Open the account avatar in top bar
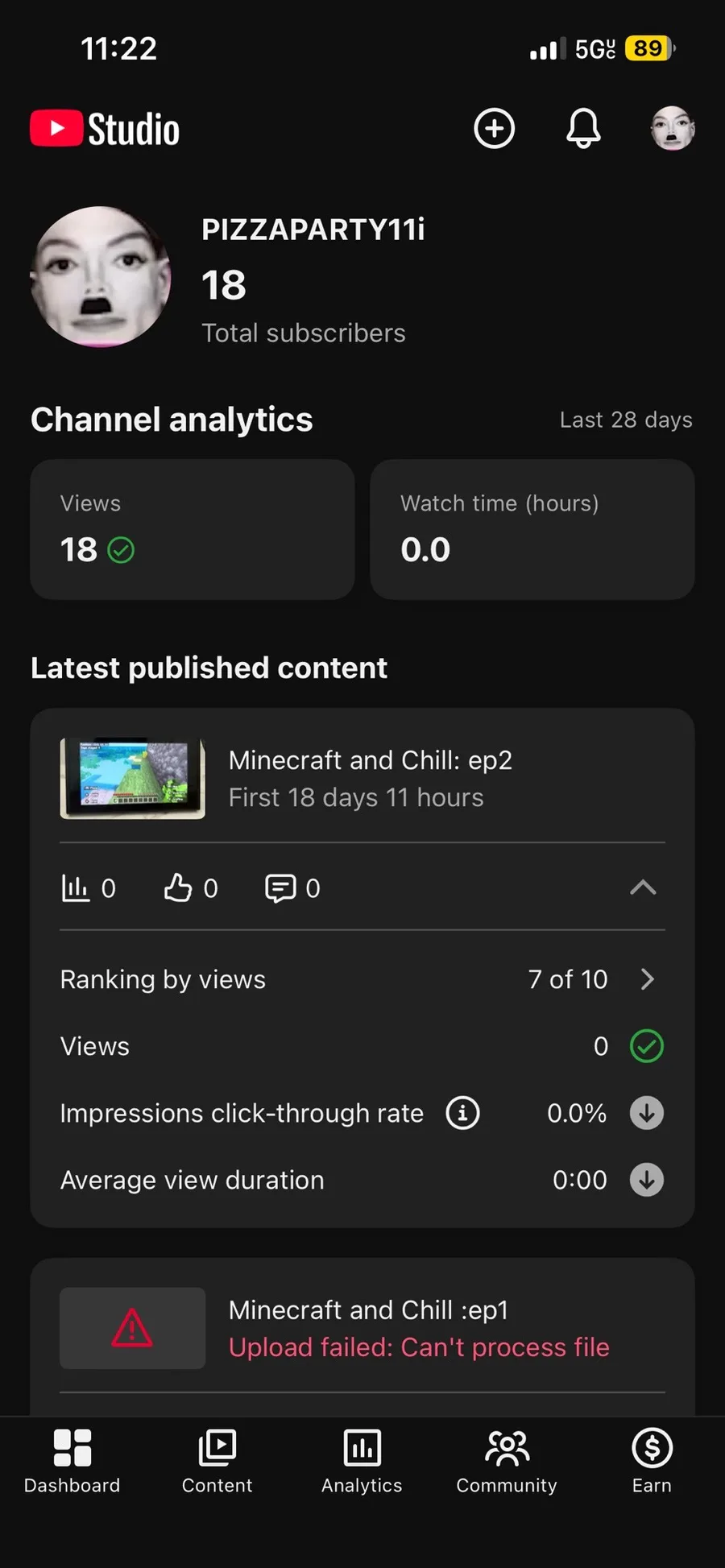This screenshot has height=1568, width=725. [673, 129]
